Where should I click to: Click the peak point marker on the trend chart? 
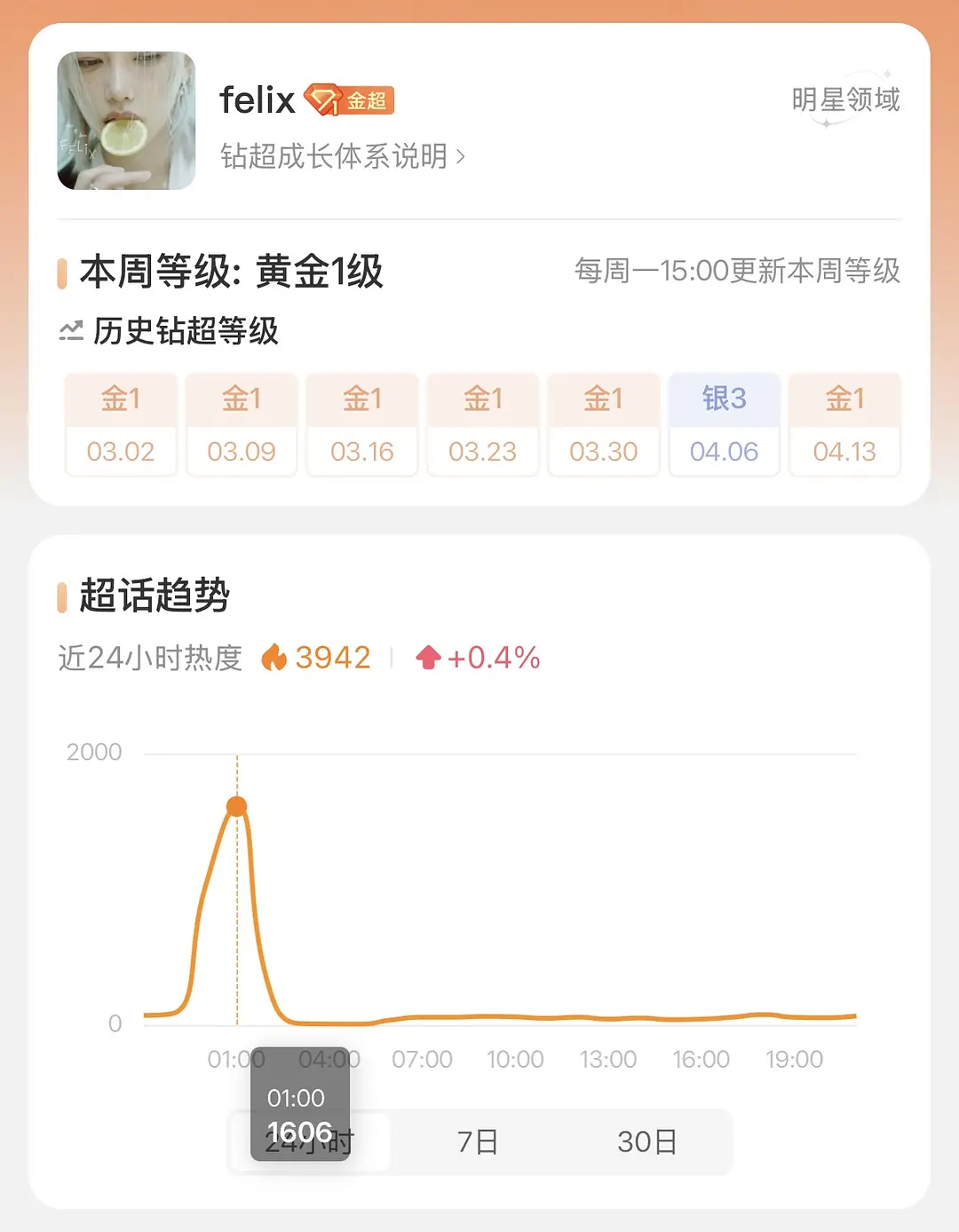pos(236,805)
